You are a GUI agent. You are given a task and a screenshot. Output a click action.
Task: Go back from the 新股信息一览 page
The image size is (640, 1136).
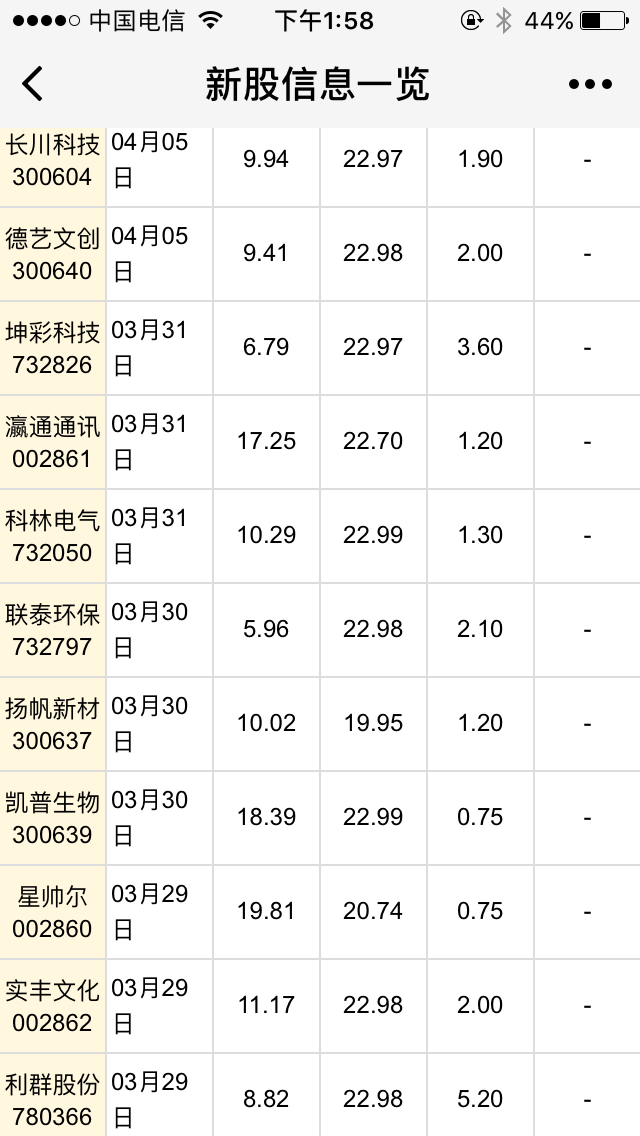[x=33, y=84]
